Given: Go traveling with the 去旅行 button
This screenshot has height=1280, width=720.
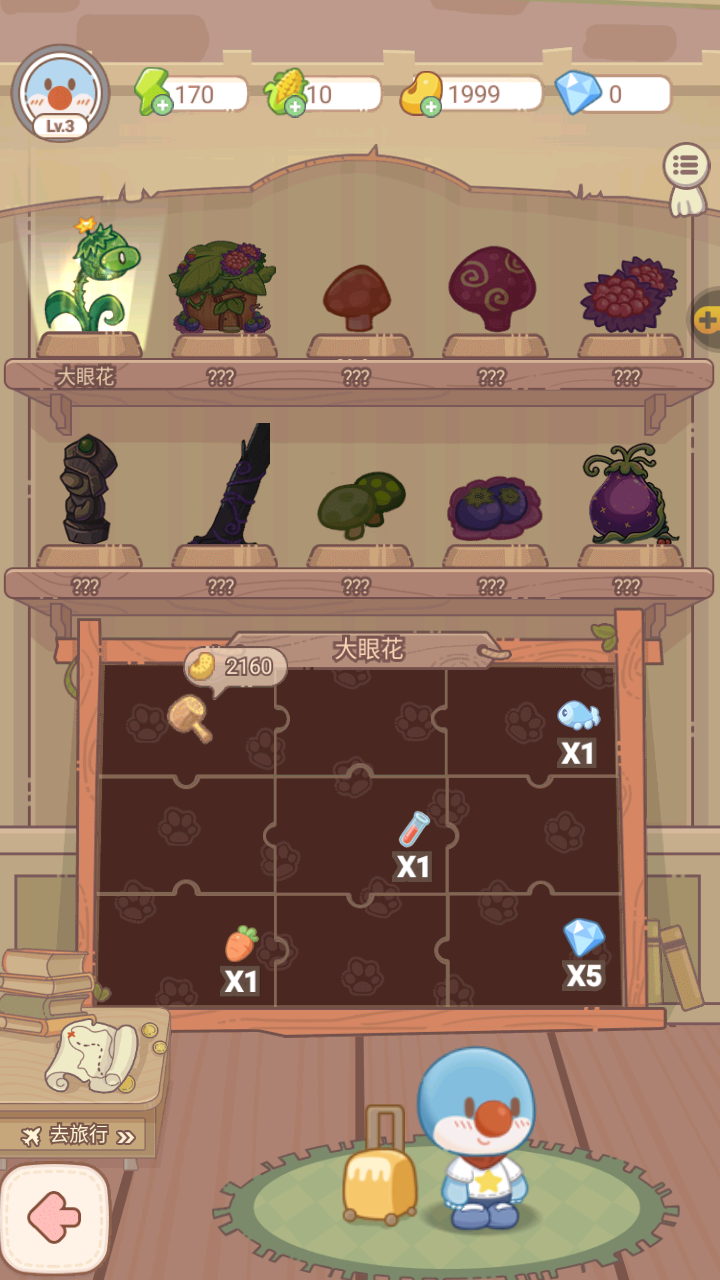Looking at the screenshot, I should [78, 1135].
